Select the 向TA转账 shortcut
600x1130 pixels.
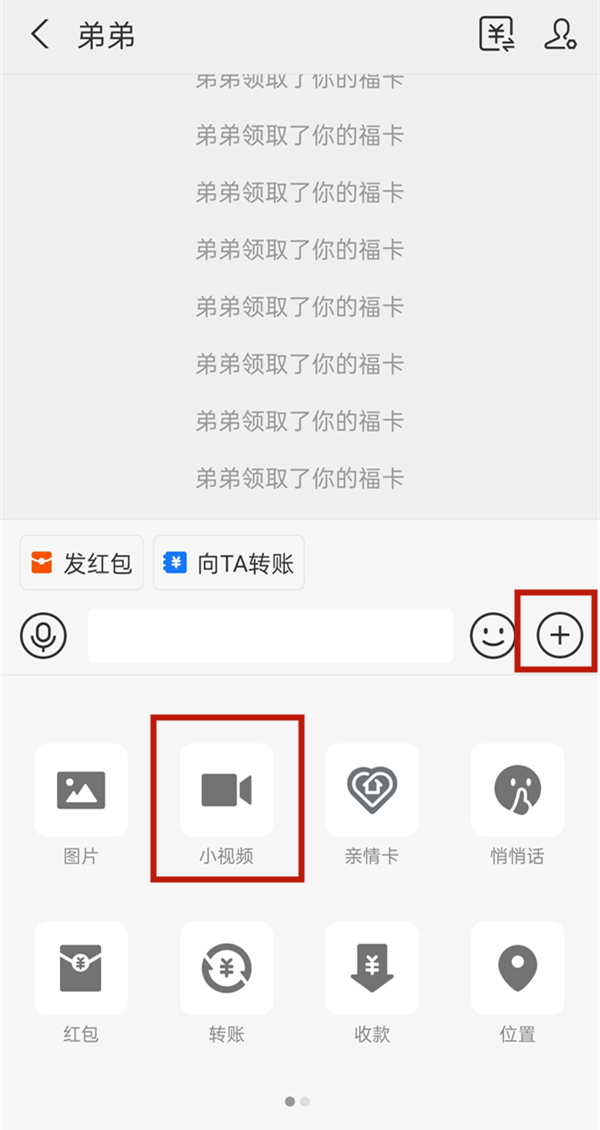point(229,563)
